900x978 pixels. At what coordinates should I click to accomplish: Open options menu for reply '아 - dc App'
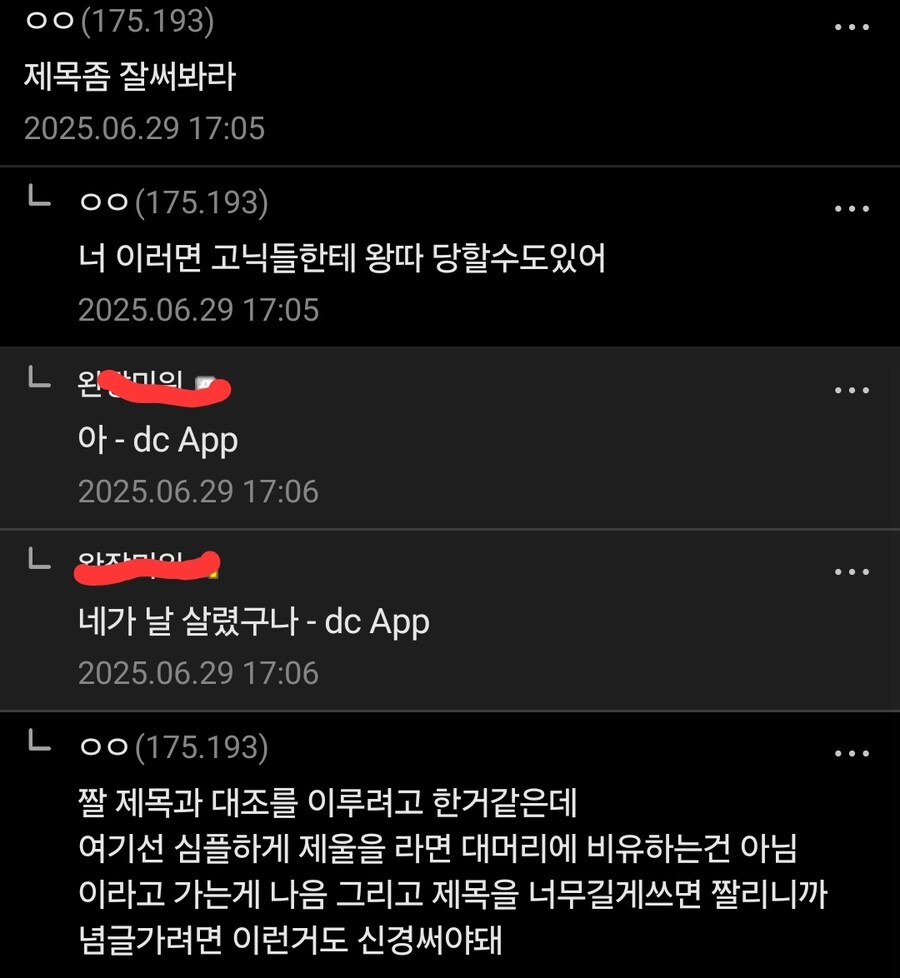[851, 390]
